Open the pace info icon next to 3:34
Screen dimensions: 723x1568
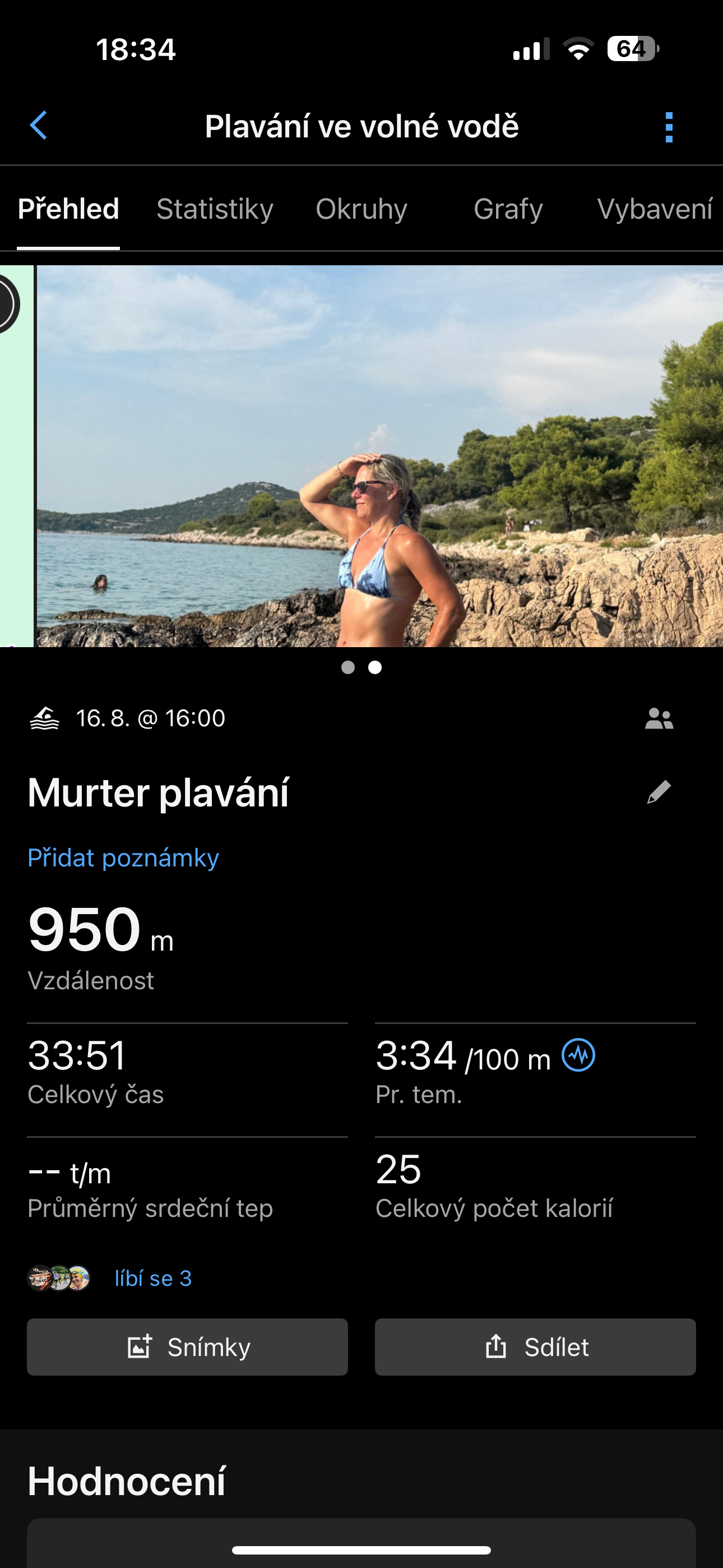click(578, 1055)
